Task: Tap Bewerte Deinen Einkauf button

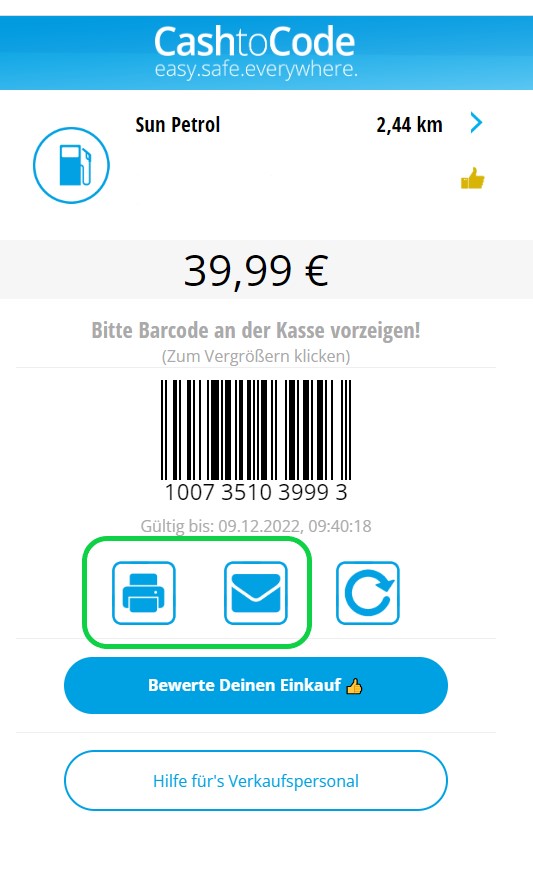Action: 256,685
